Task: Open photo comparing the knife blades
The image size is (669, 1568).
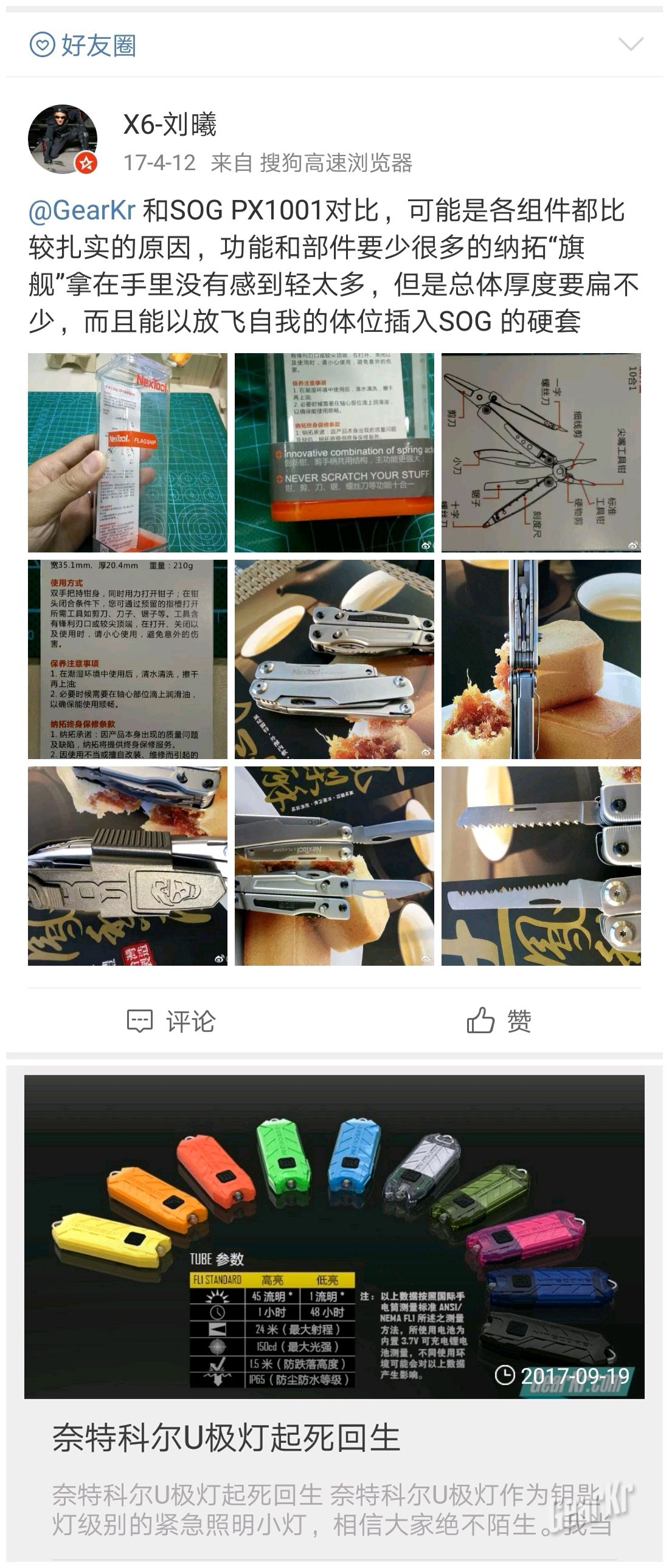Action: (x=334, y=865)
